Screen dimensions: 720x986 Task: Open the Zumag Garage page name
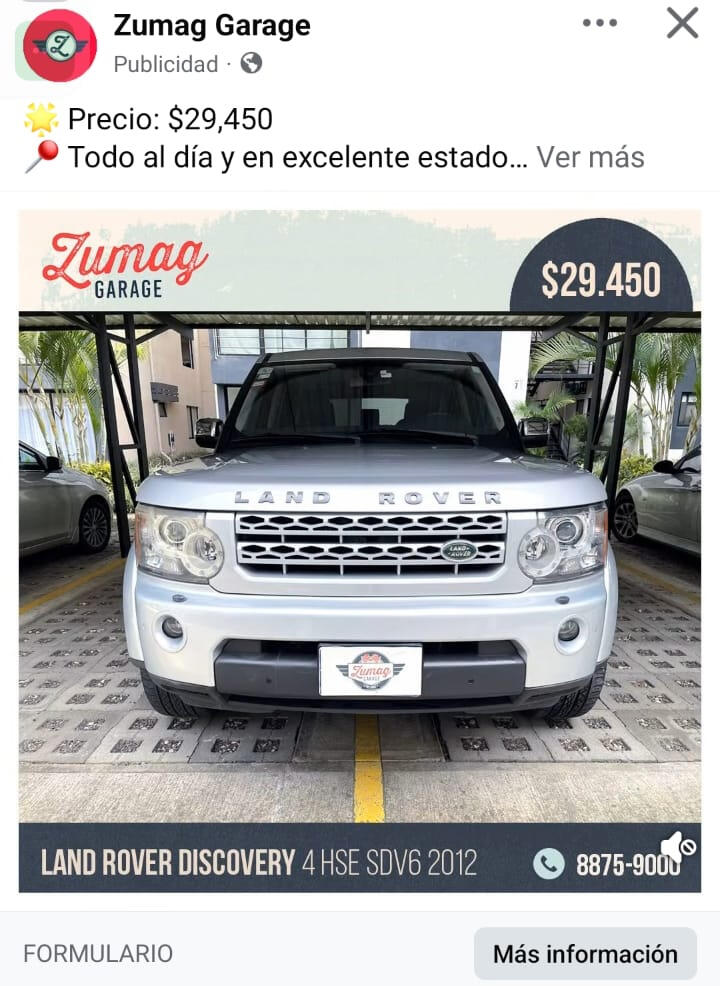[x=212, y=25]
